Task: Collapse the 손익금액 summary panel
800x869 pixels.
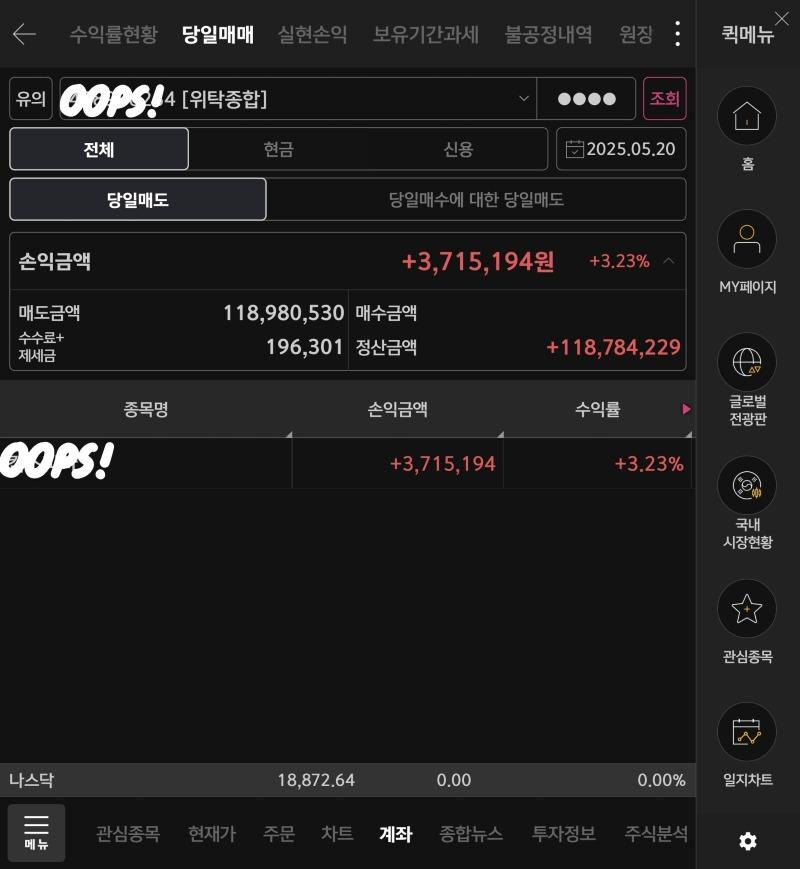Action: pyautogui.click(x=668, y=261)
